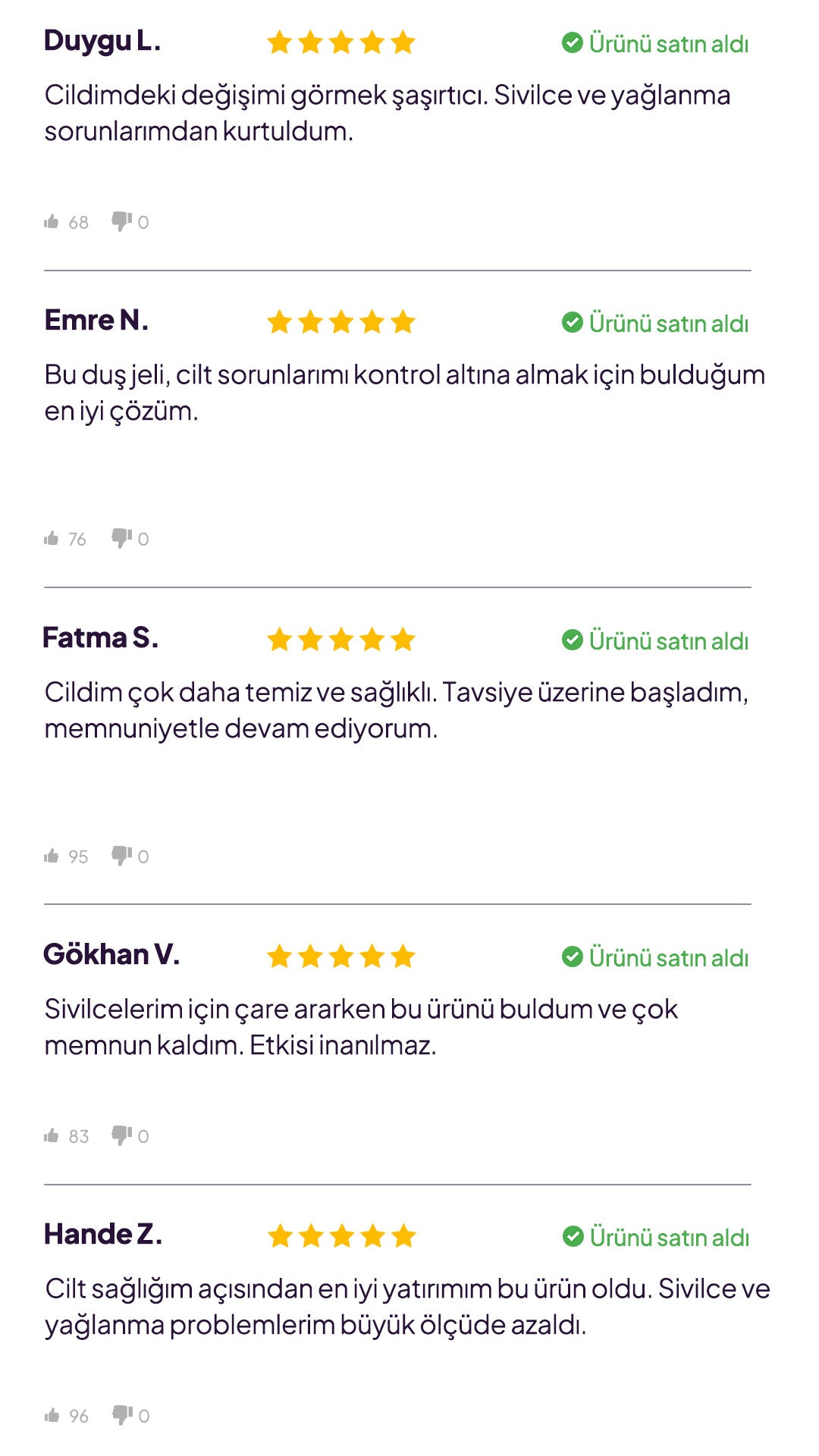The width and height of the screenshot is (819, 1456).
Task: Like Duygu L.'s review
Action: click(x=52, y=221)
